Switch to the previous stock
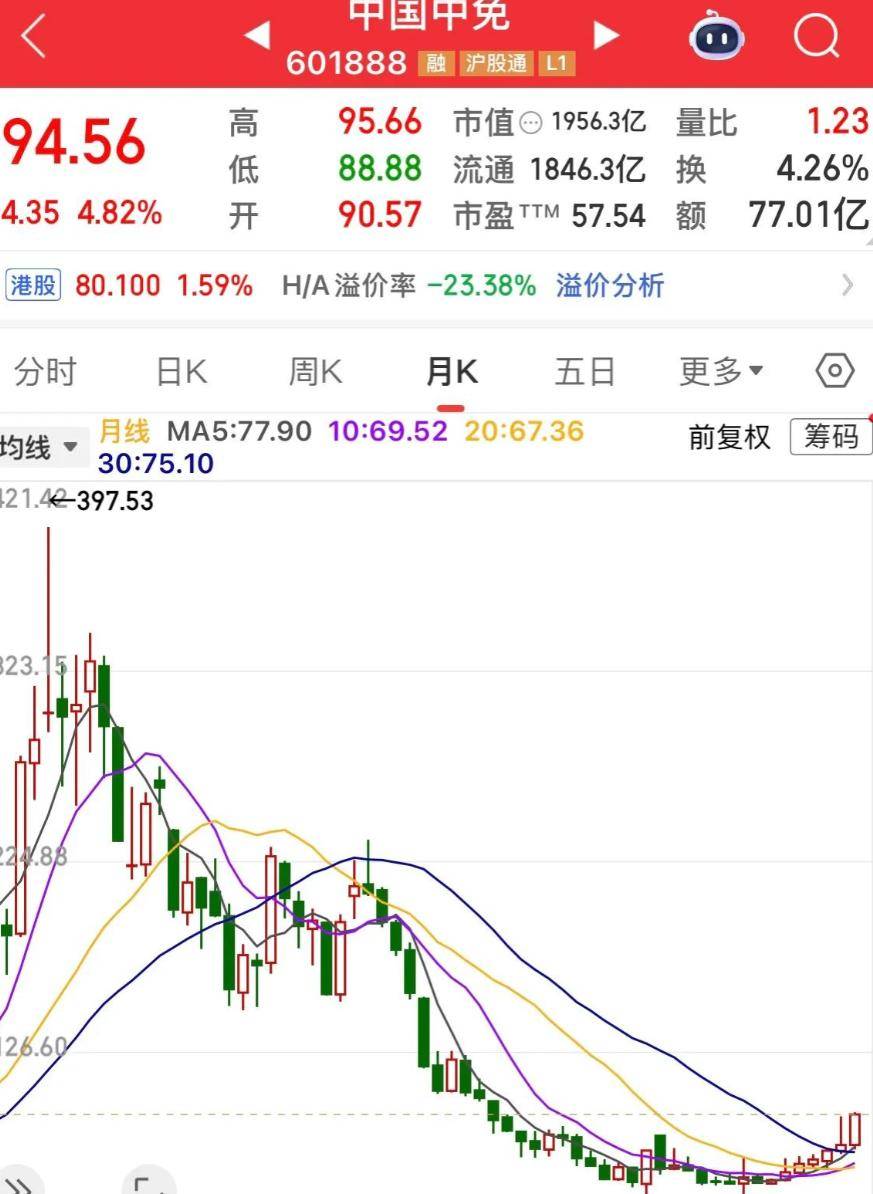Image resolution: width=873 pixels, height=1194 pixels. 257,36
